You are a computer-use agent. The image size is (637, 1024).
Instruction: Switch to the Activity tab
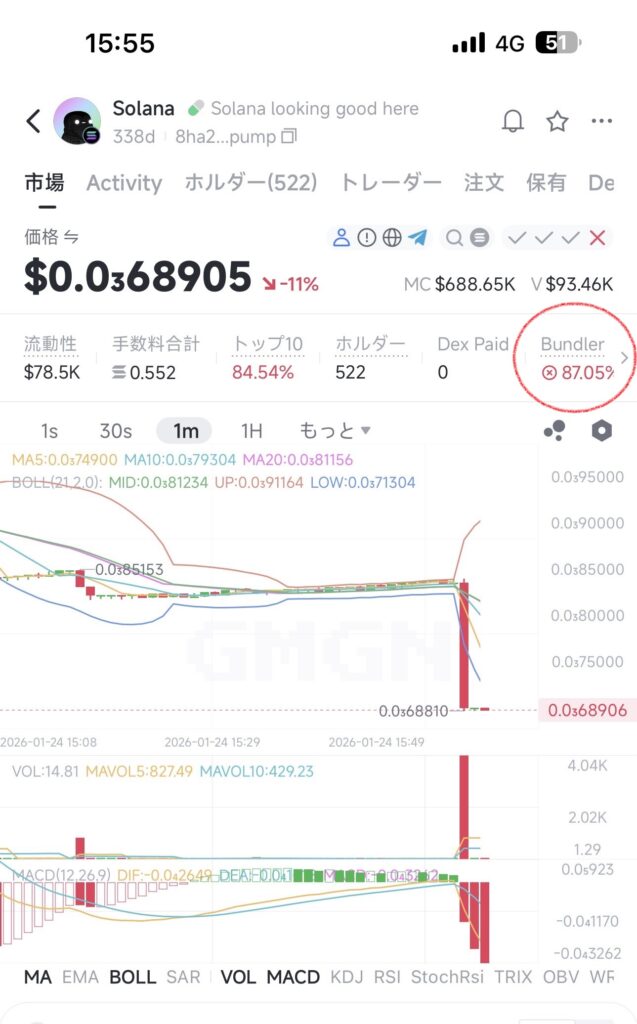pos(124,183)
